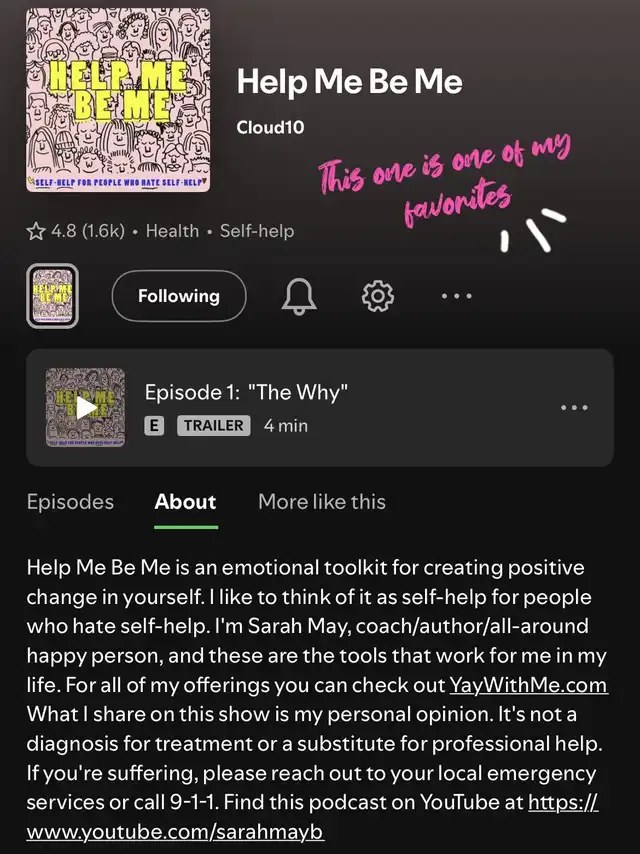Screen dimensions: 640x854
Task: Open the notifications bell for this podcast
Action: pyautogui.click(x=300, y=296)
